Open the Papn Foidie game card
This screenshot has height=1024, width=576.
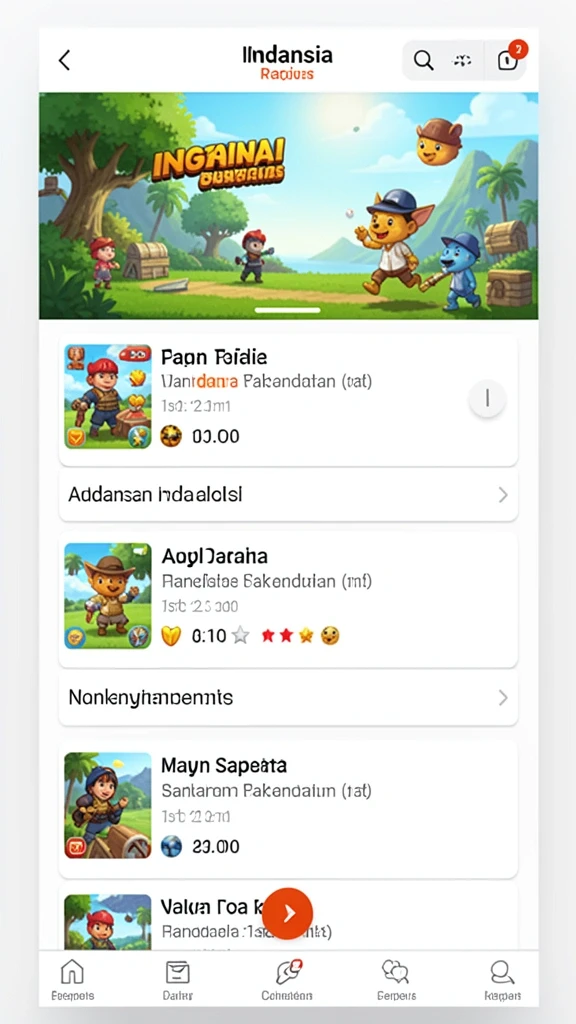click(x=289, y=399)
